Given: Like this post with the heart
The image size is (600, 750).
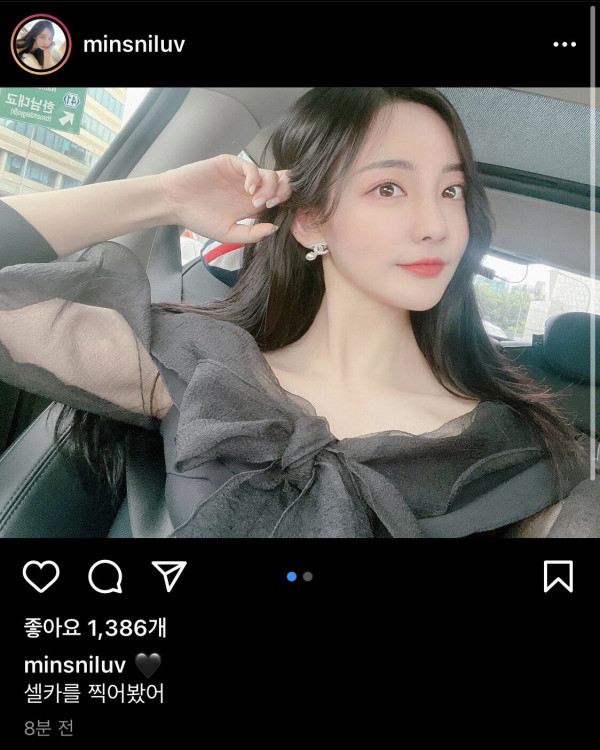Looking at the screenshot, I should pos(41,576).
